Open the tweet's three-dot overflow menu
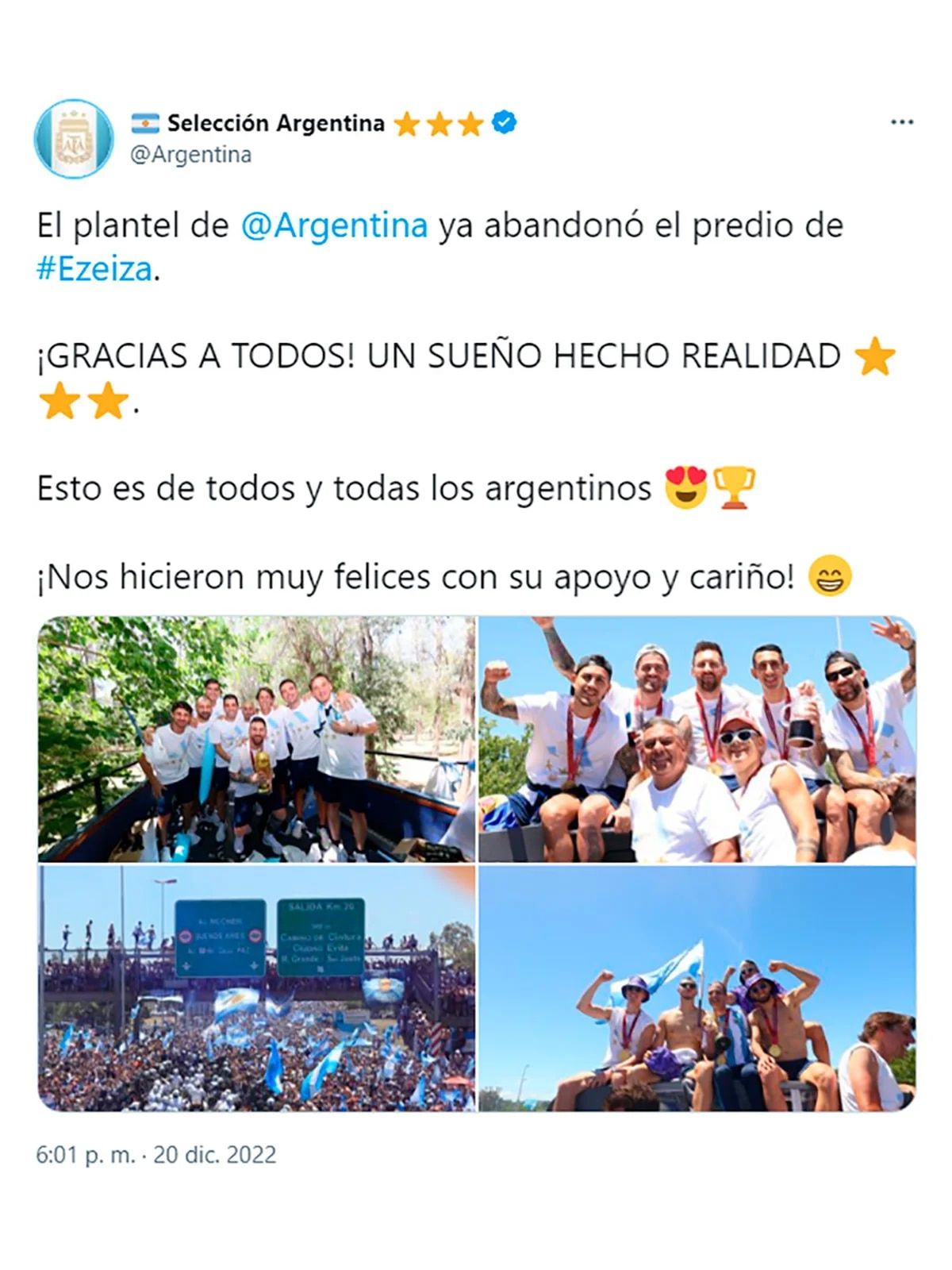This screenshot has width=952, height=1270. point(901,122)
